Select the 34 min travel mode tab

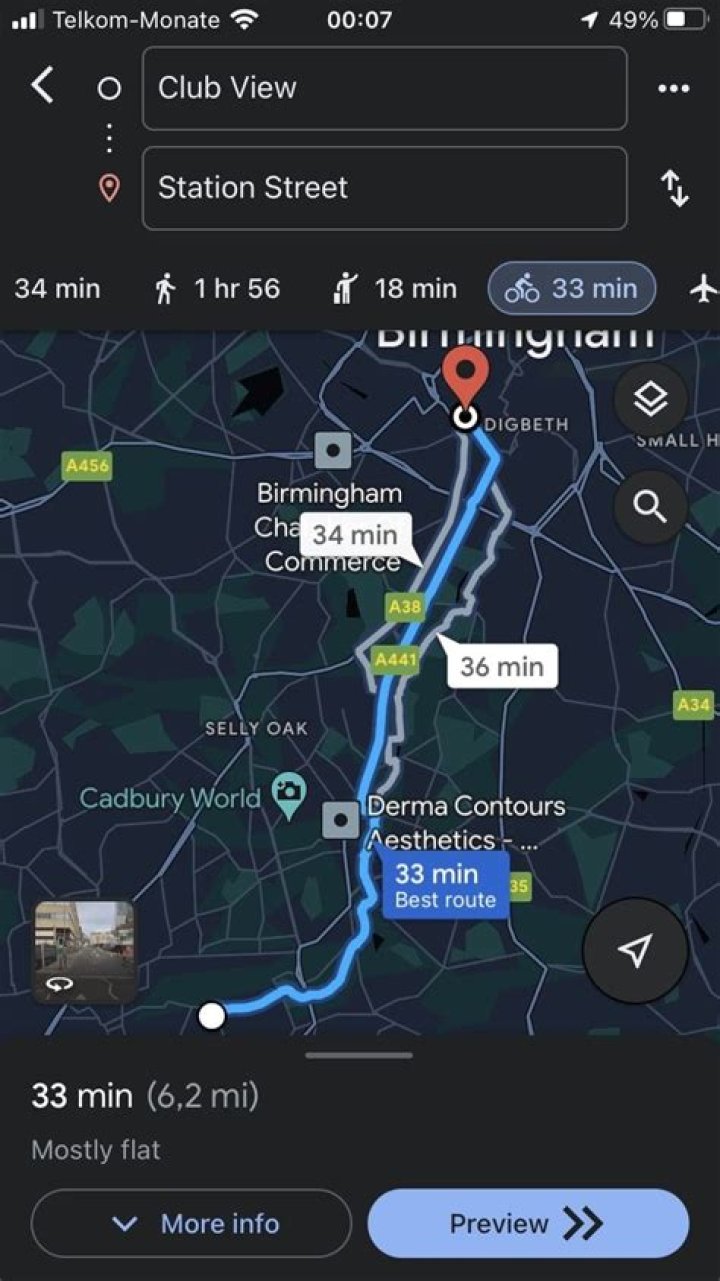coord(57,289)
